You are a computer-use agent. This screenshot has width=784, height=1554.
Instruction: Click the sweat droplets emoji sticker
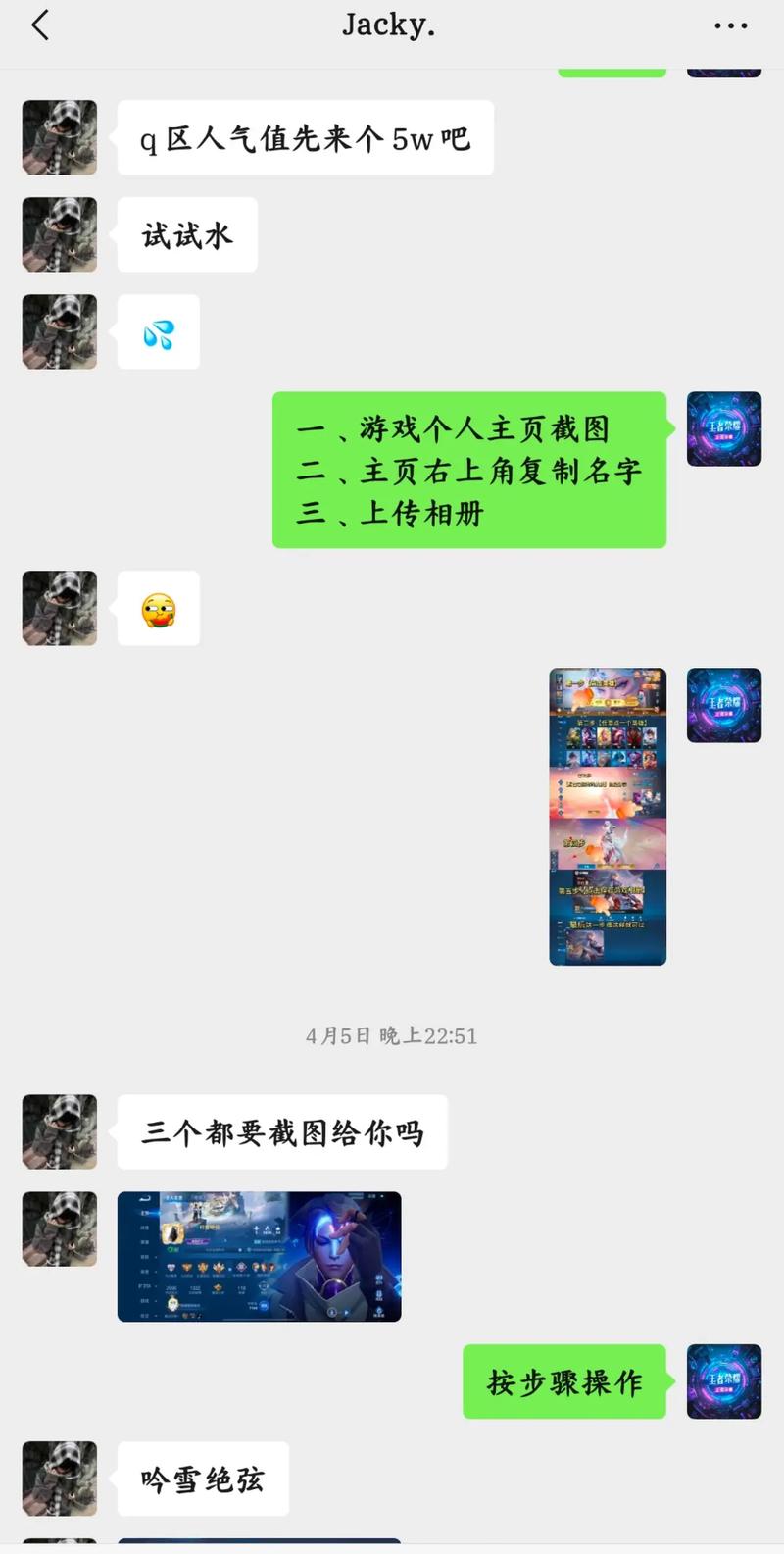pos(158,331)
